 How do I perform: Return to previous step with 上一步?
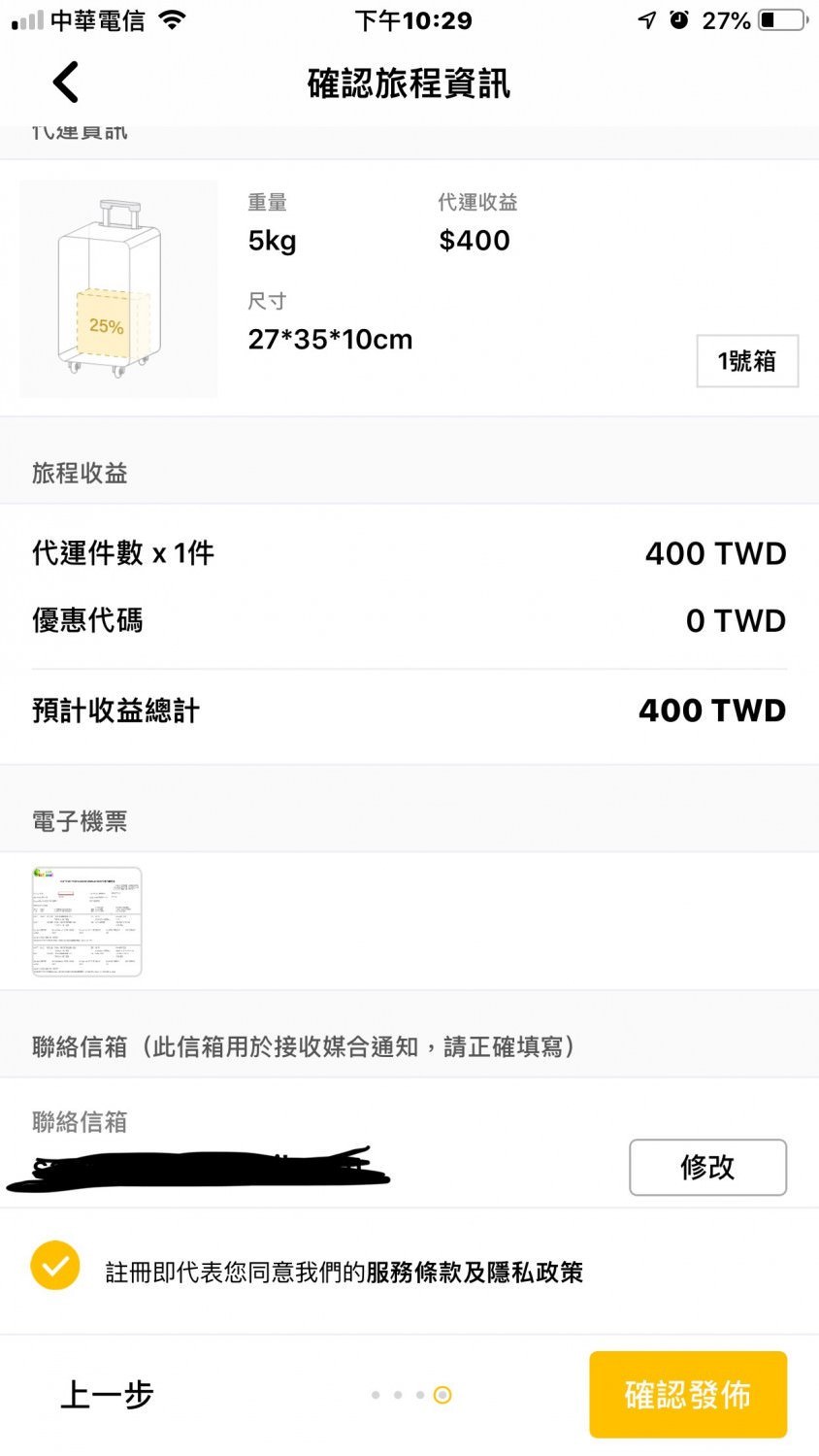107,1395
